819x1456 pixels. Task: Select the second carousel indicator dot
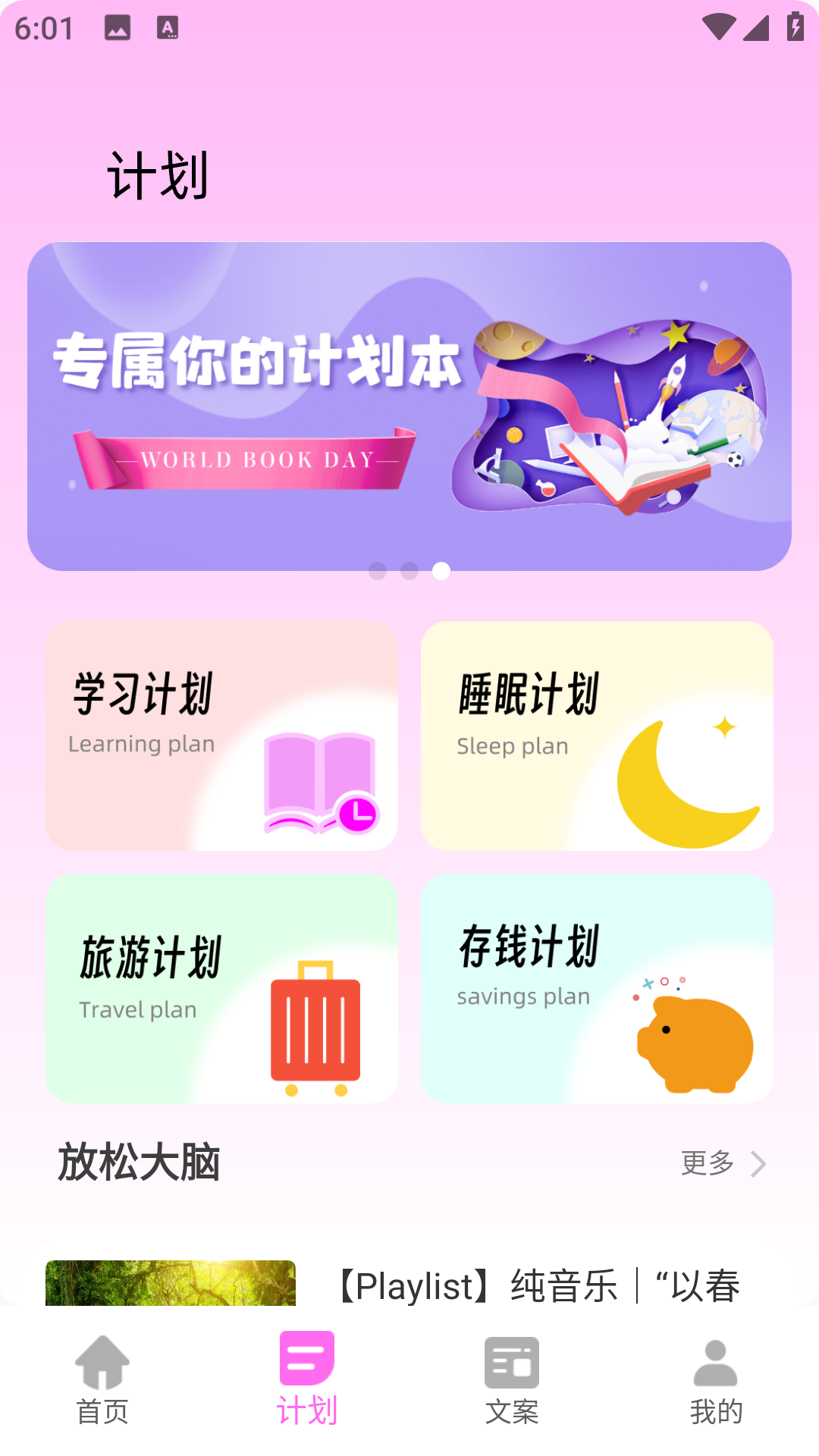point(409,573)
